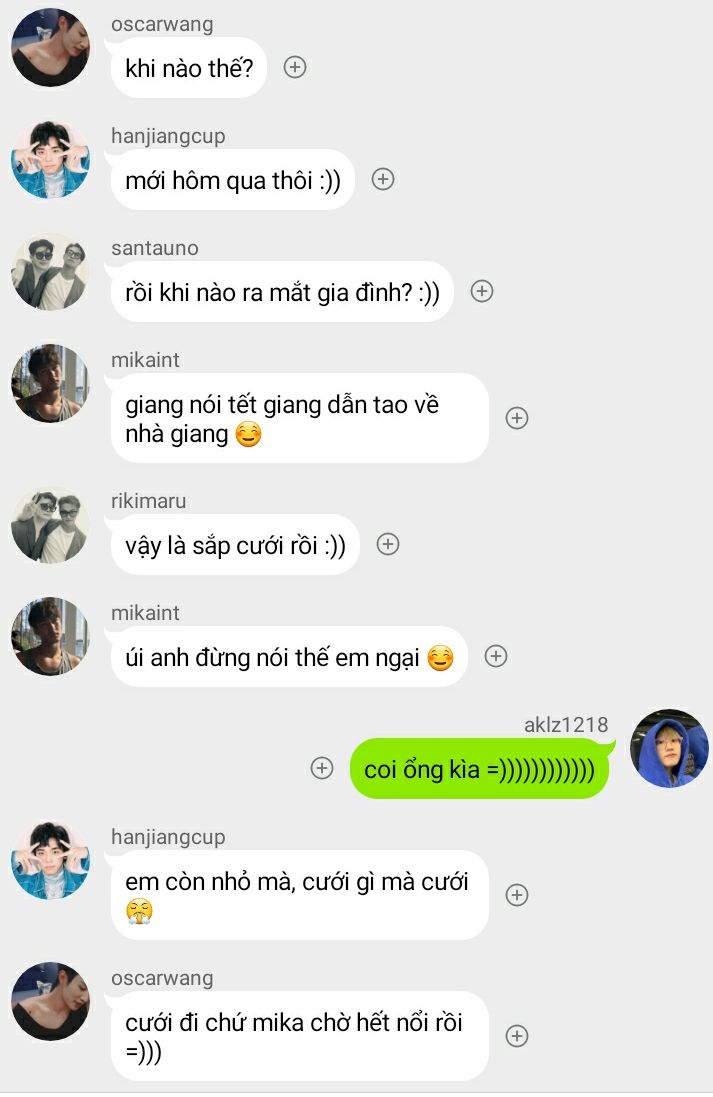Tap the plus next to "rồi khi nào ra mắt gia đình?"
Viewport: 713px width, 1097px height.
(x=482, y=291)
